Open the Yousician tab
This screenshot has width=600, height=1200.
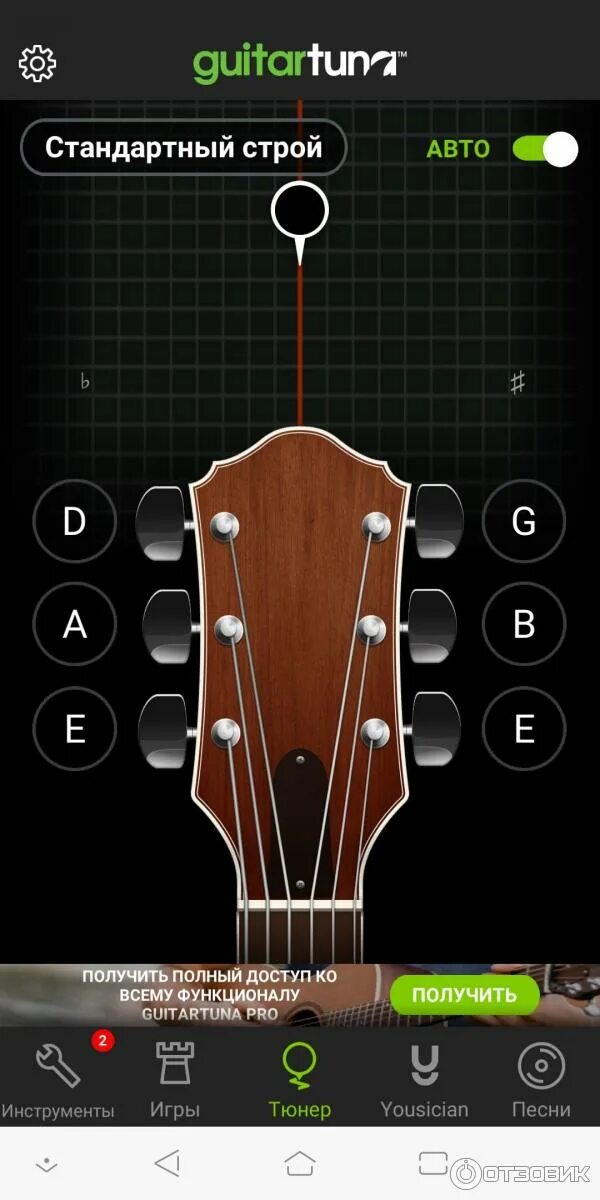(x=424, y=1080)
